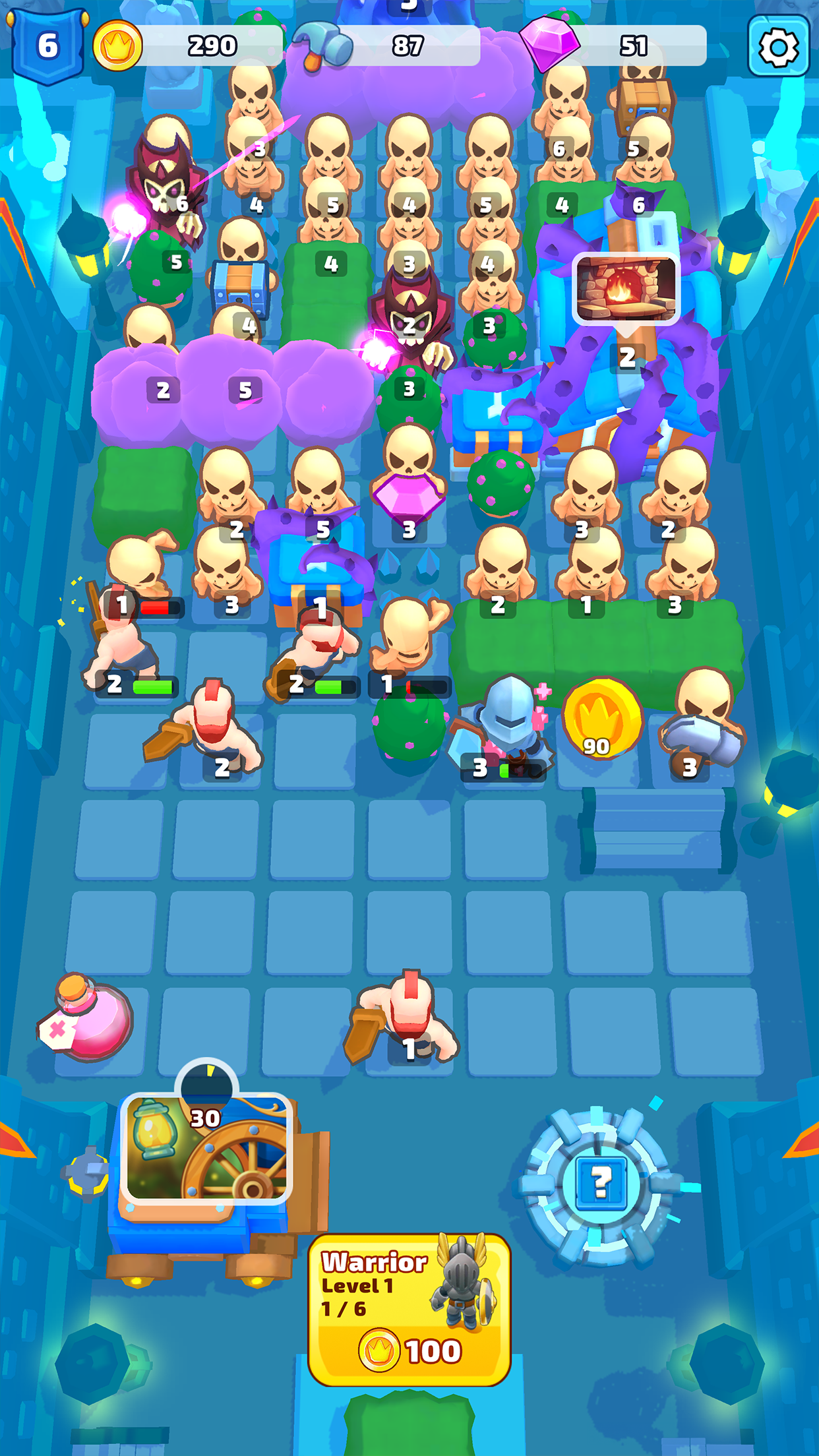
Task: Open the settings gear menu
Action: [778, 46]
